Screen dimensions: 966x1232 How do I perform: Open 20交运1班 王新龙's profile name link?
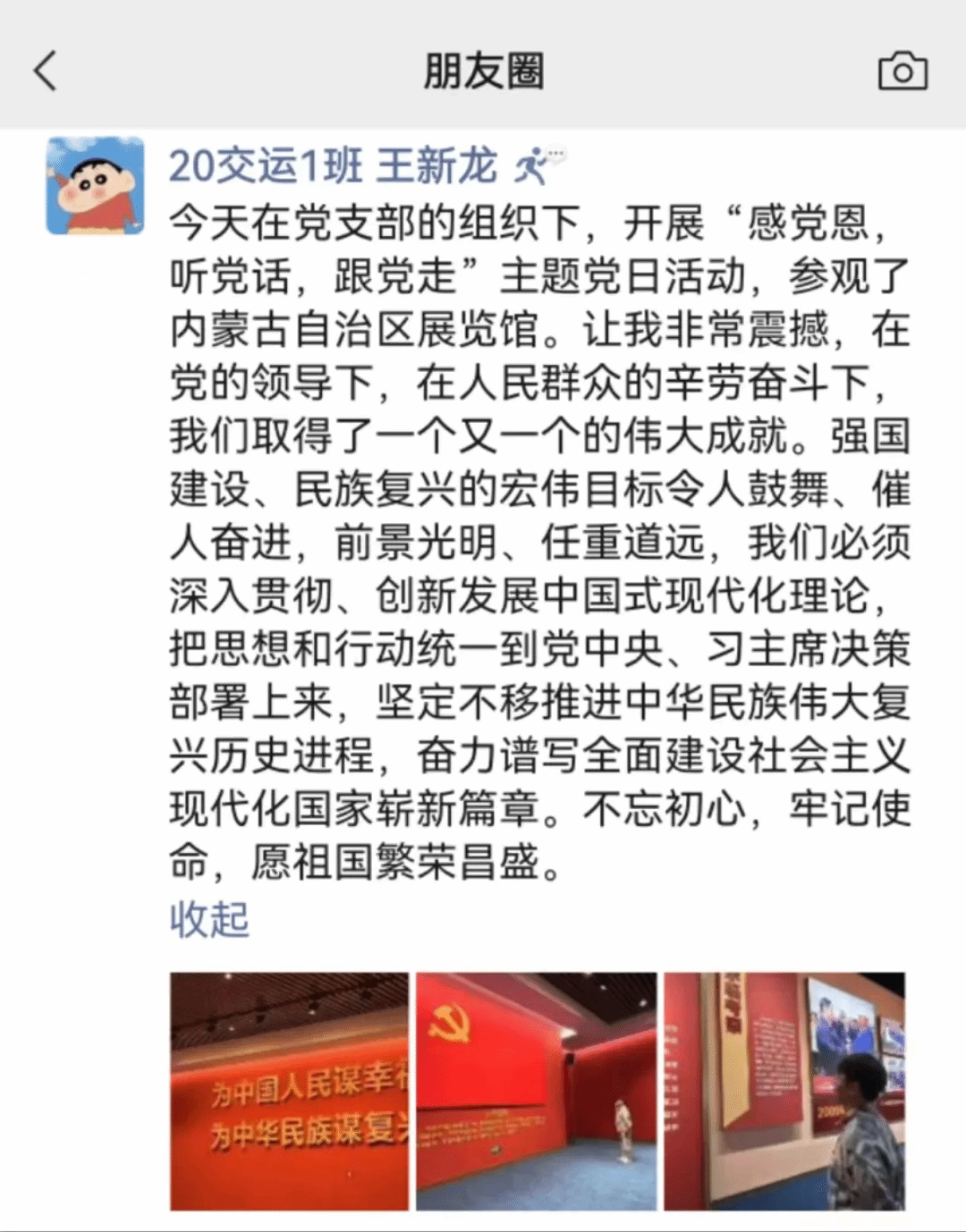click(x=333, y=166)
